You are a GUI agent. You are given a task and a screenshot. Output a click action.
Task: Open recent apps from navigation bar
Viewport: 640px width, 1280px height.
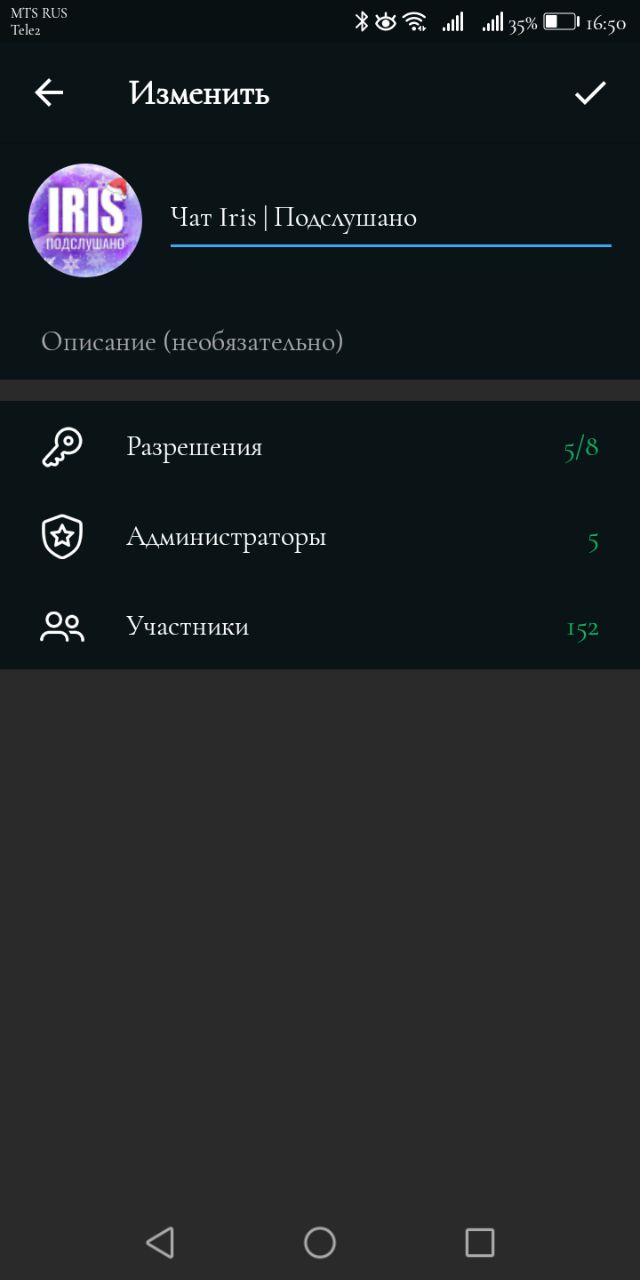click(480, 1242)
